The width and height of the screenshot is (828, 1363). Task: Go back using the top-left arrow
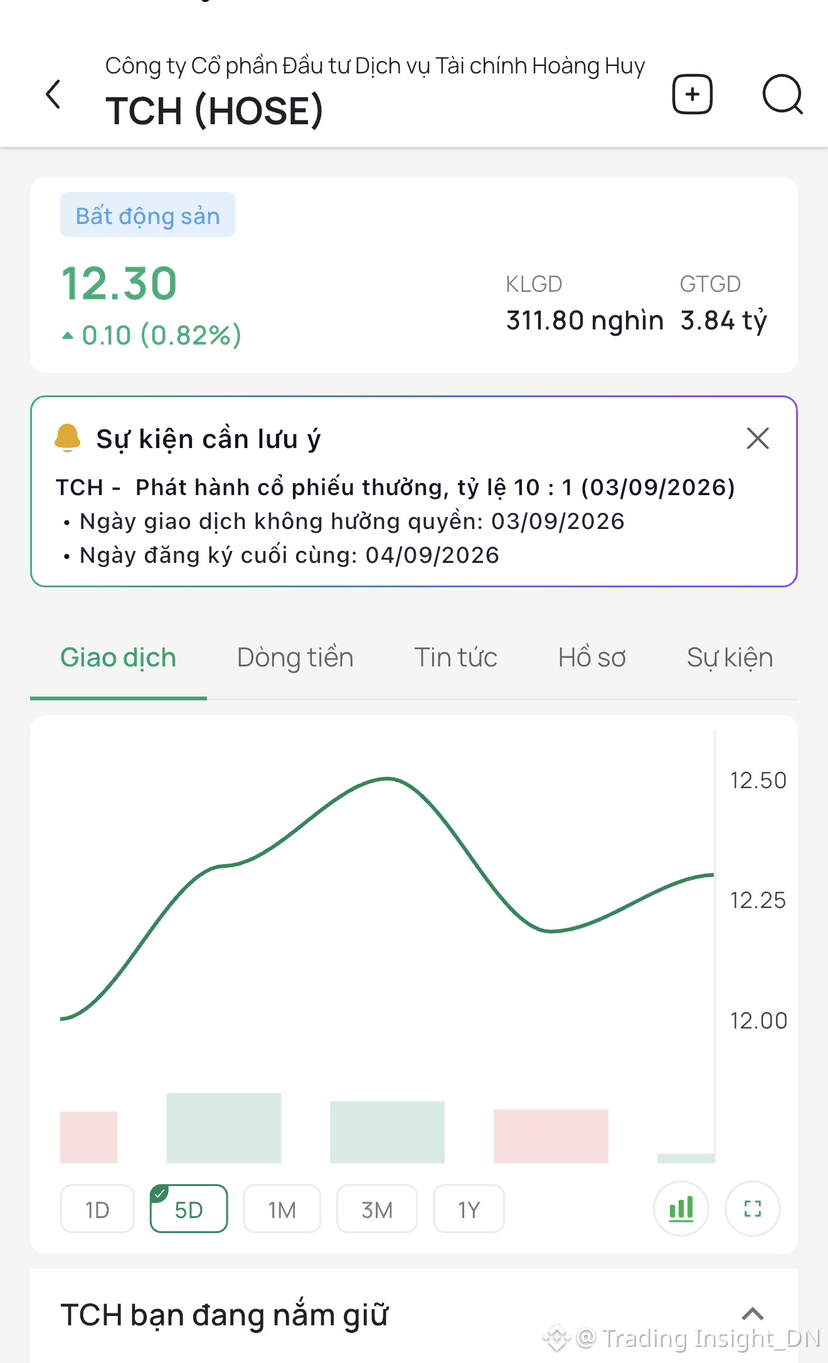pos(53,95)
